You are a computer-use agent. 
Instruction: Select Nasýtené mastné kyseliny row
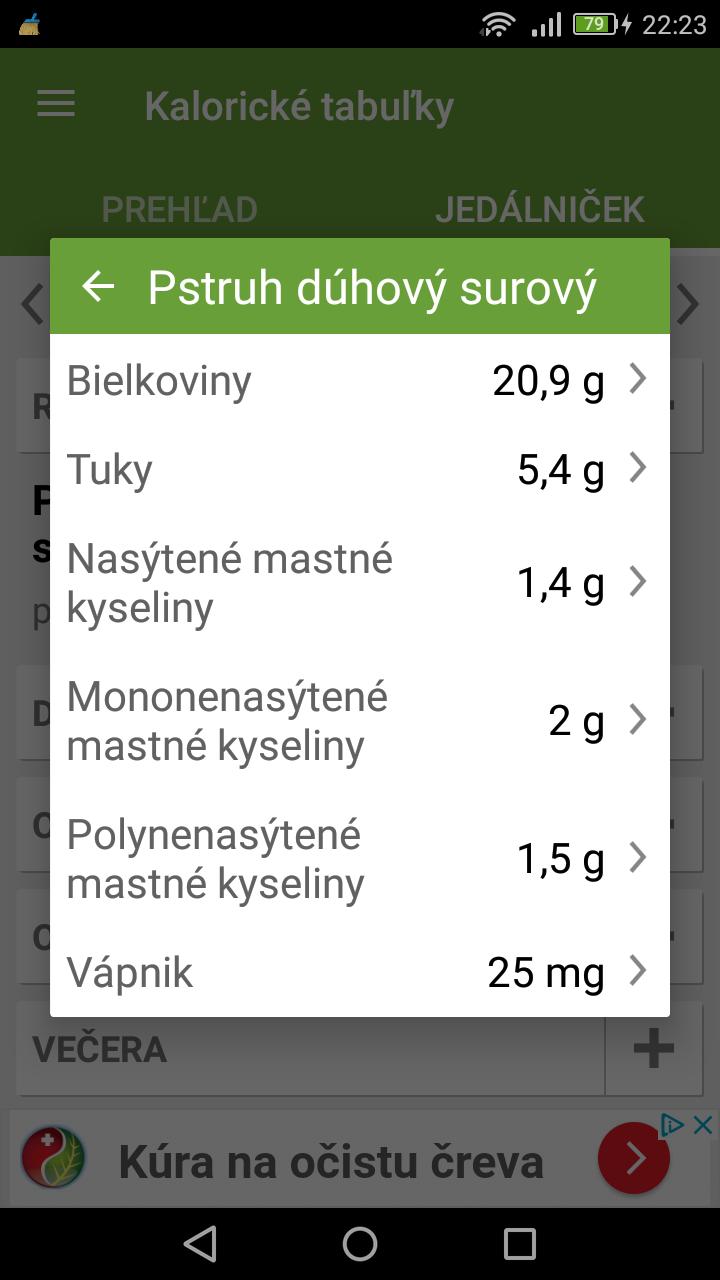[x=359, y=583]
